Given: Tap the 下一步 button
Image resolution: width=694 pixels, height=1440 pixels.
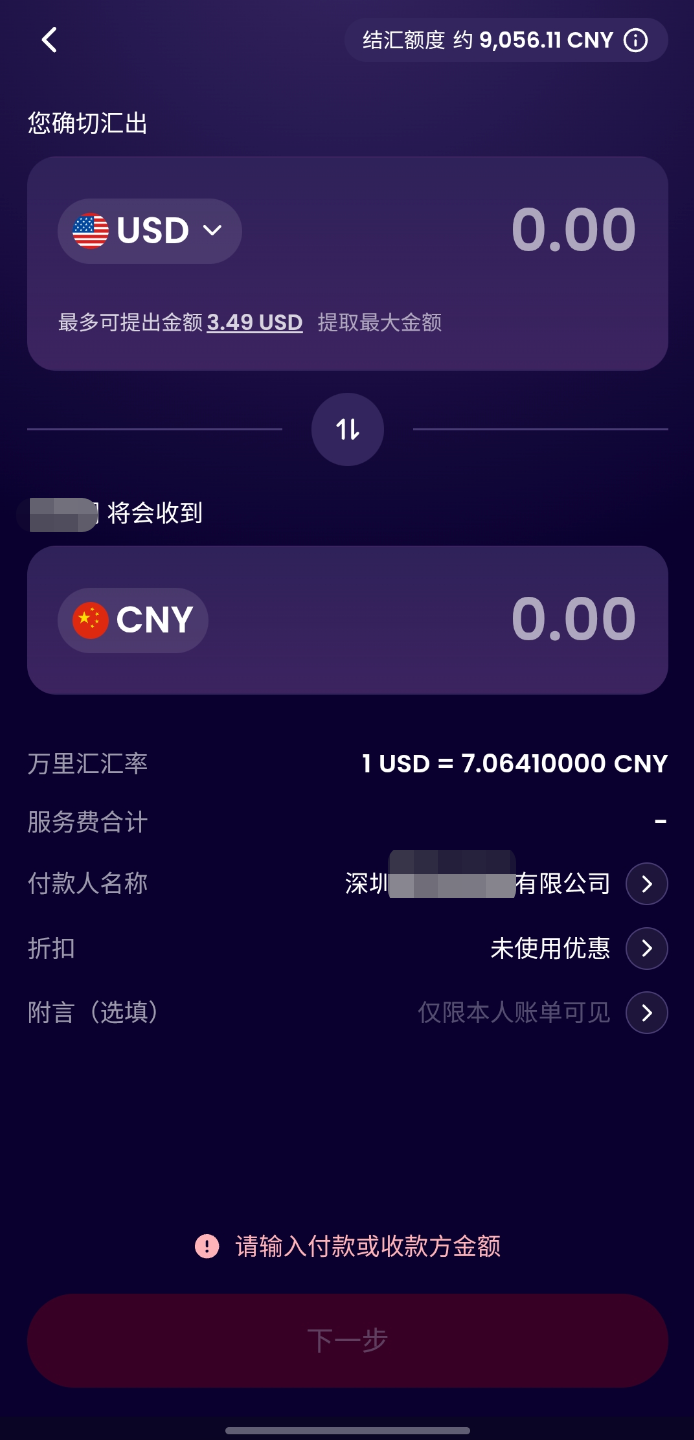Looking at the screenshot, I should pos(347,1340).
